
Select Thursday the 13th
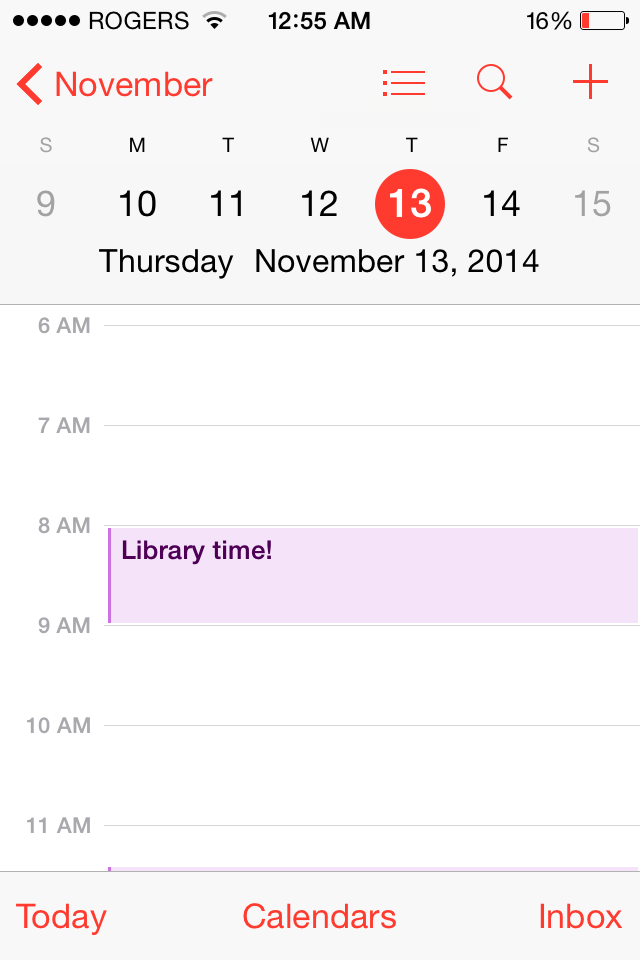coord(410,204)
